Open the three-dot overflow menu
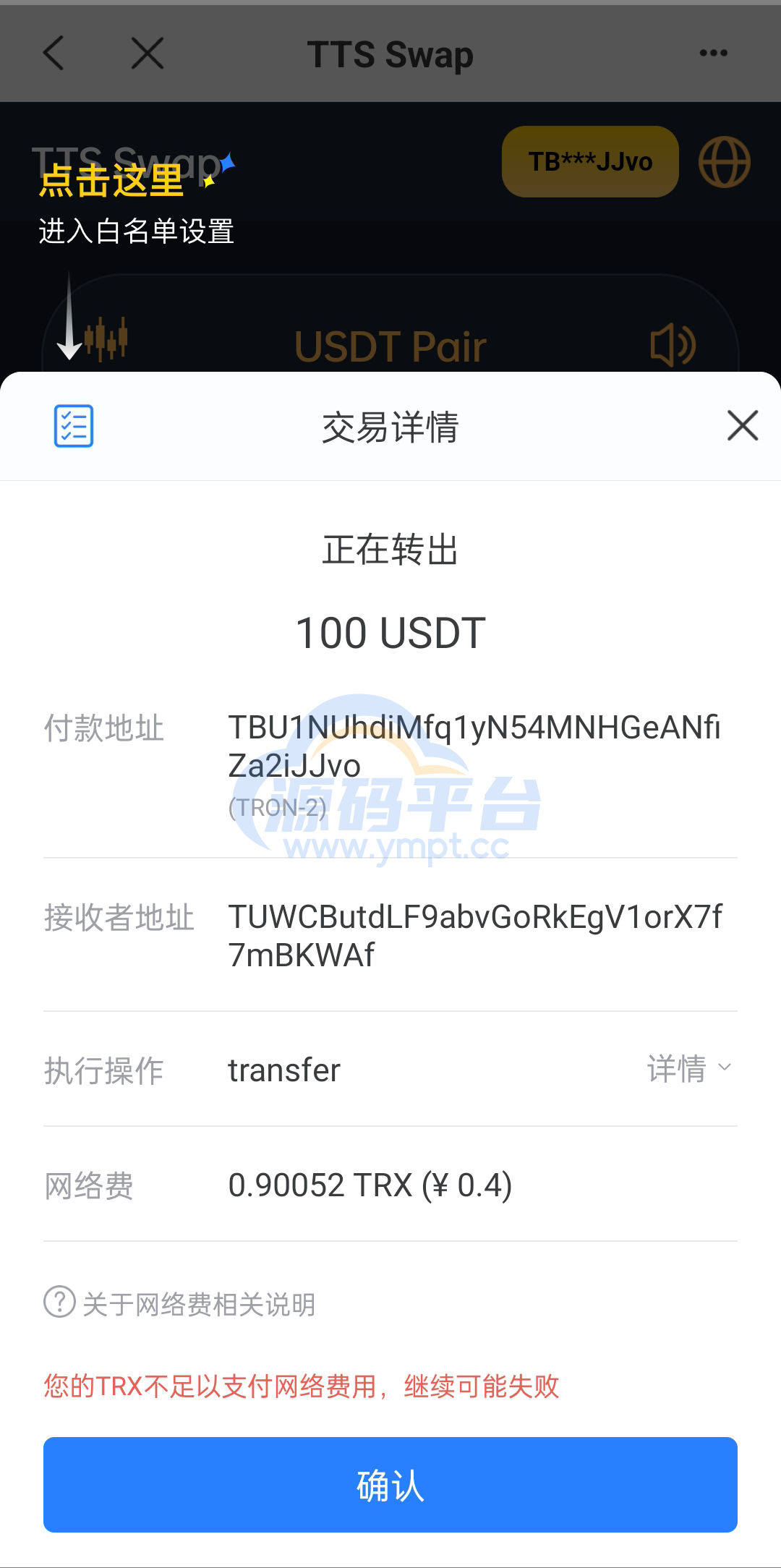 coord(713,54)
